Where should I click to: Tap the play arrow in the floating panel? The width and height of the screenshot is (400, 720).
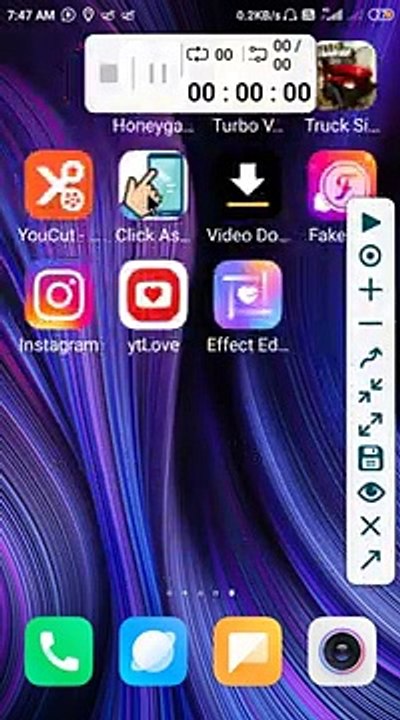pos(371,223)
